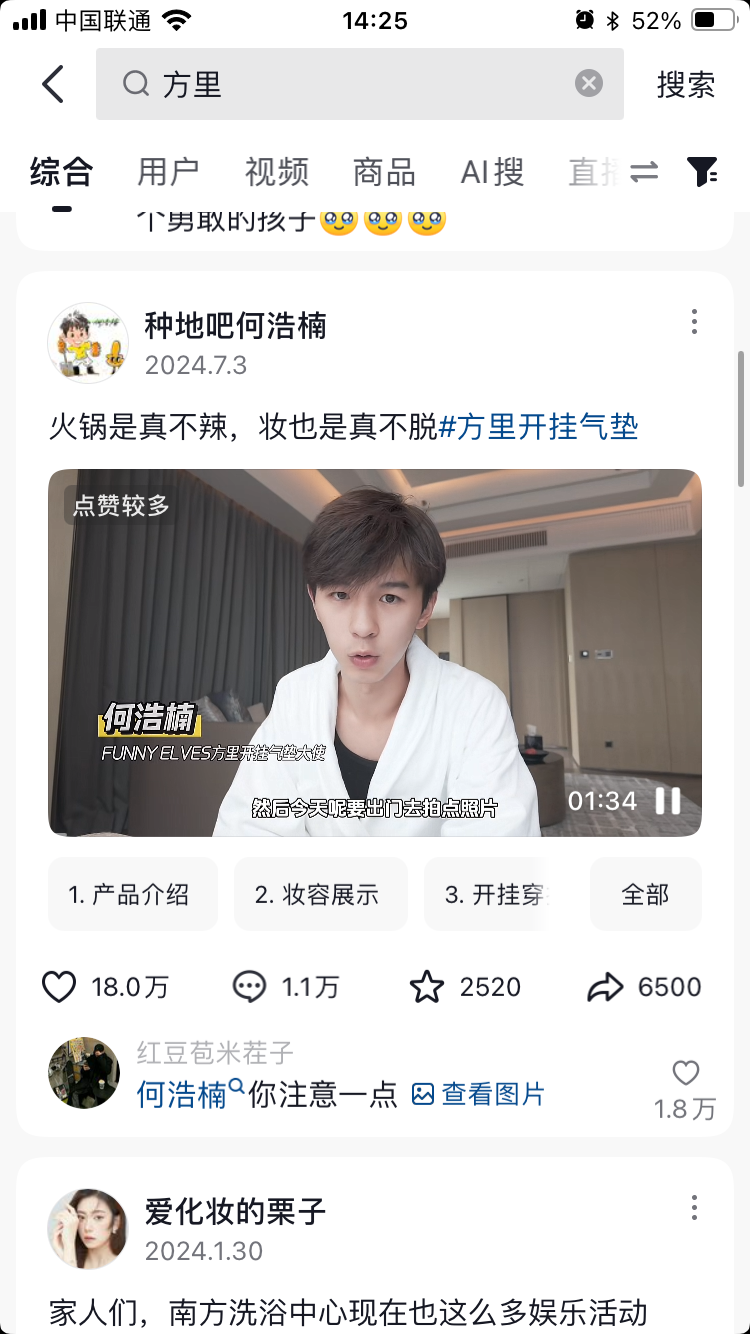Jump to chapter 1. 产品介绍
Viewport: 750px width, 1334px height.
[x=129, y=895]
